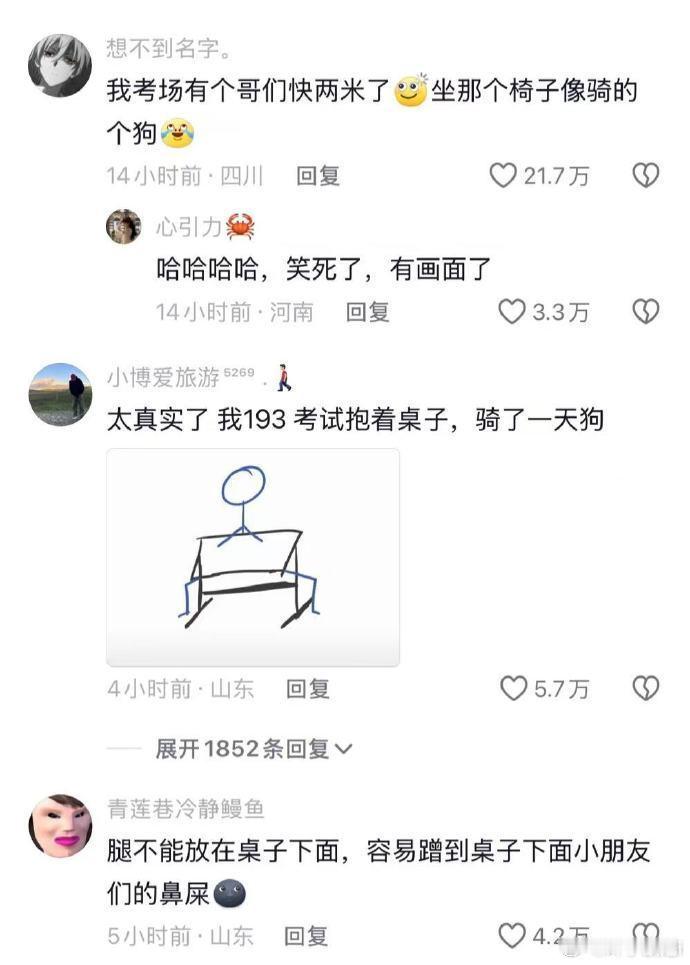Open 心引力's profile avatar
Screen dimensions: 690x965
[x=124, y=226]
